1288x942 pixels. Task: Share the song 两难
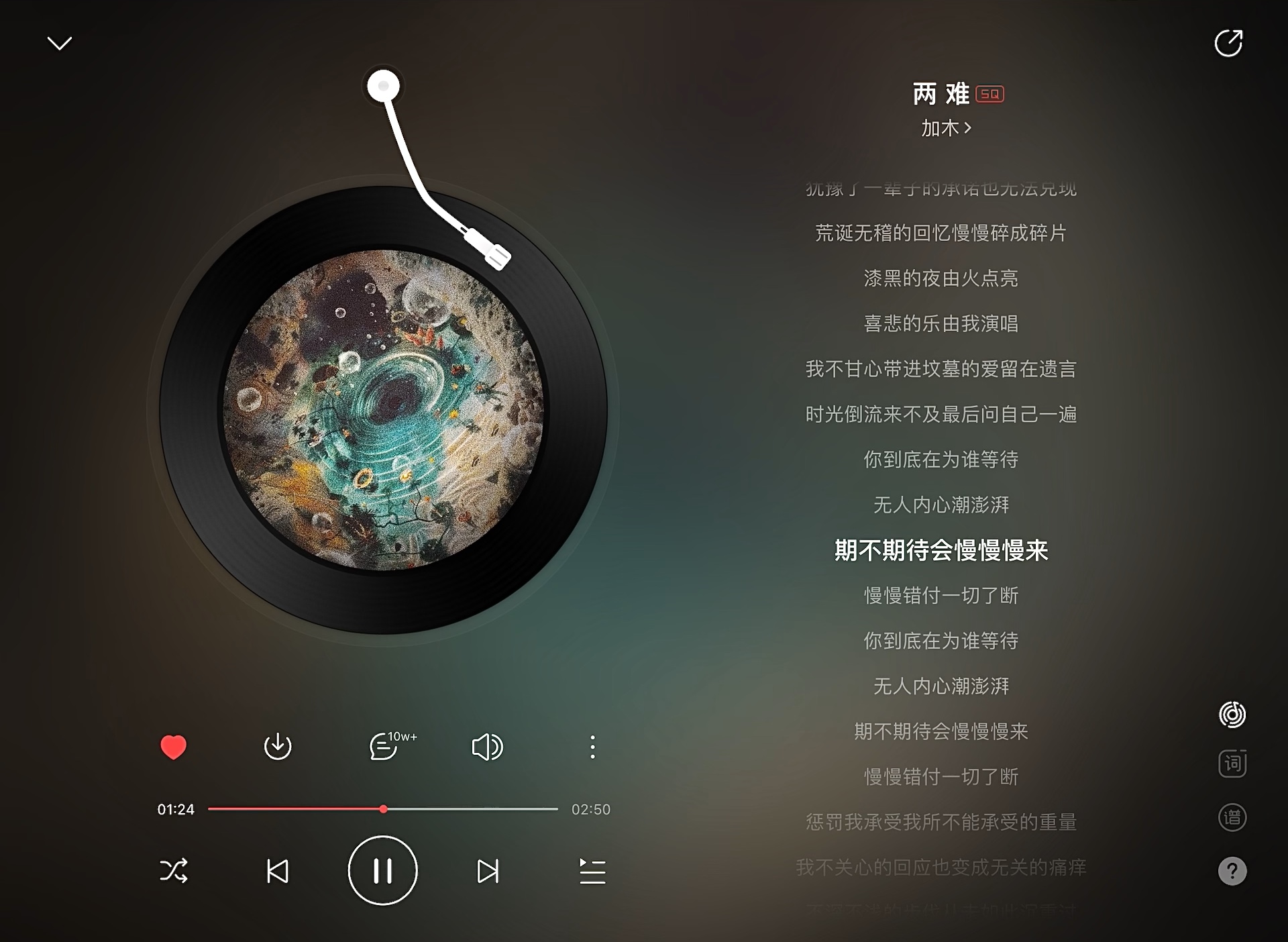coord(1228,44)
